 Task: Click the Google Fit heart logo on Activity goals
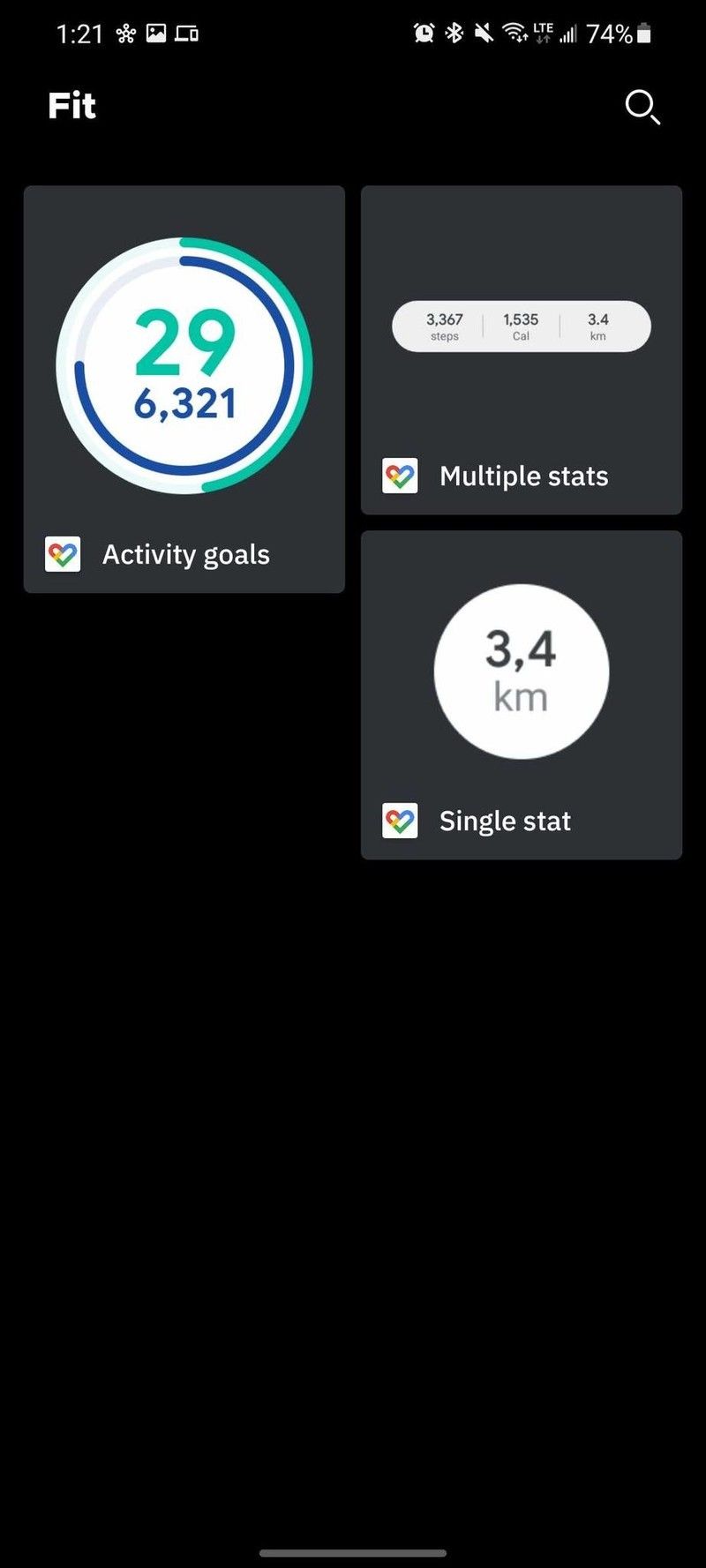coord(63,554)
